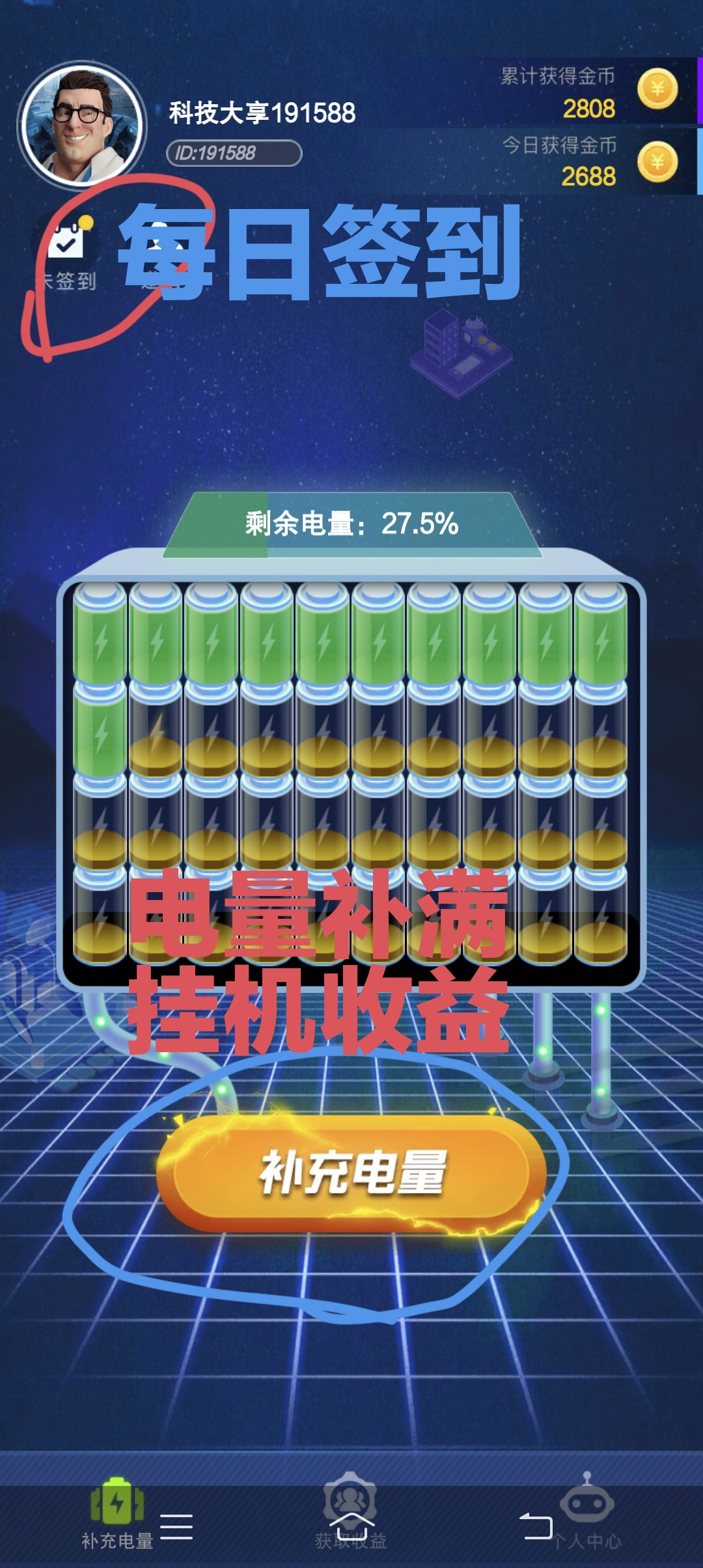The image size is (703, 1568).
Task: Select the 补充电量 bottom tab
Action: (x=117, y=1513)
